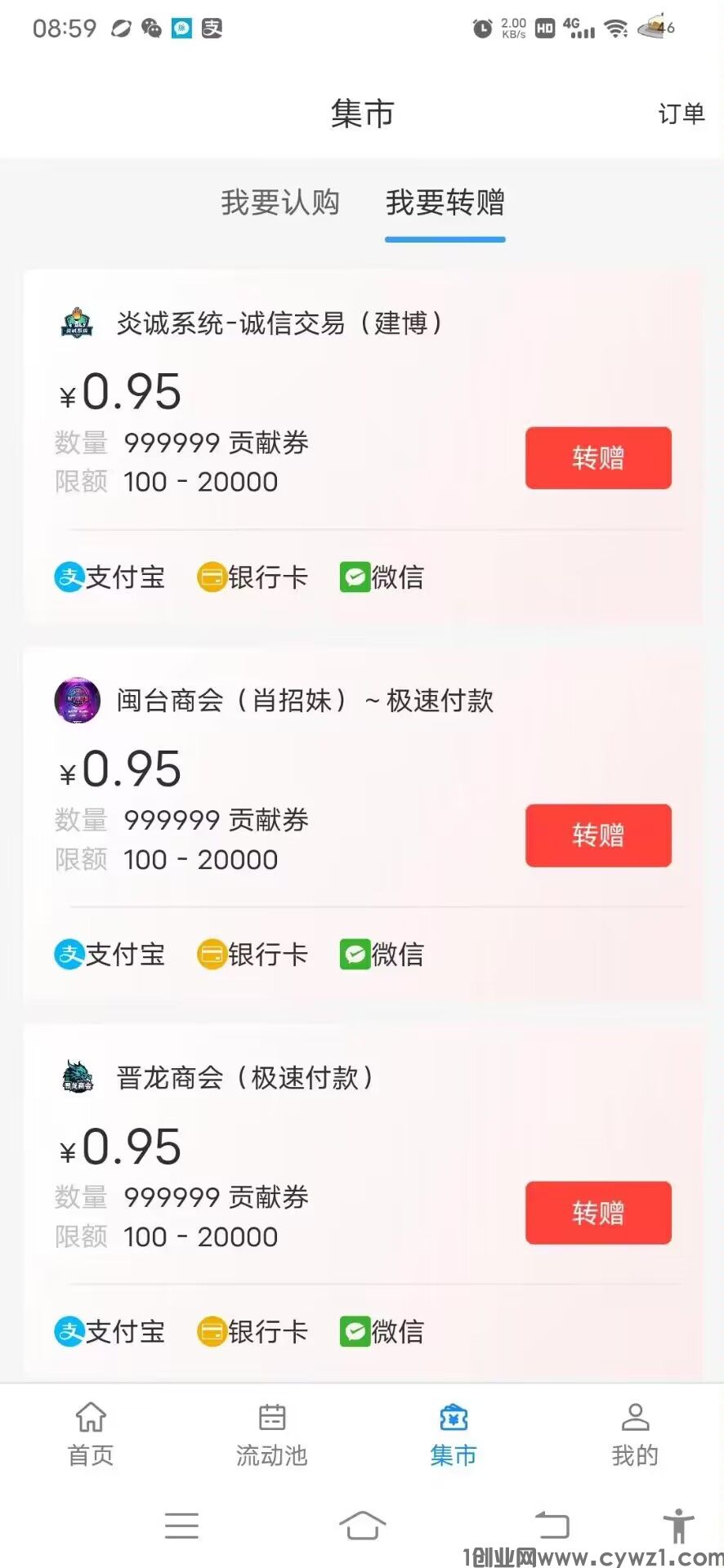Open the 订单 orders page

tap(681, 114)
